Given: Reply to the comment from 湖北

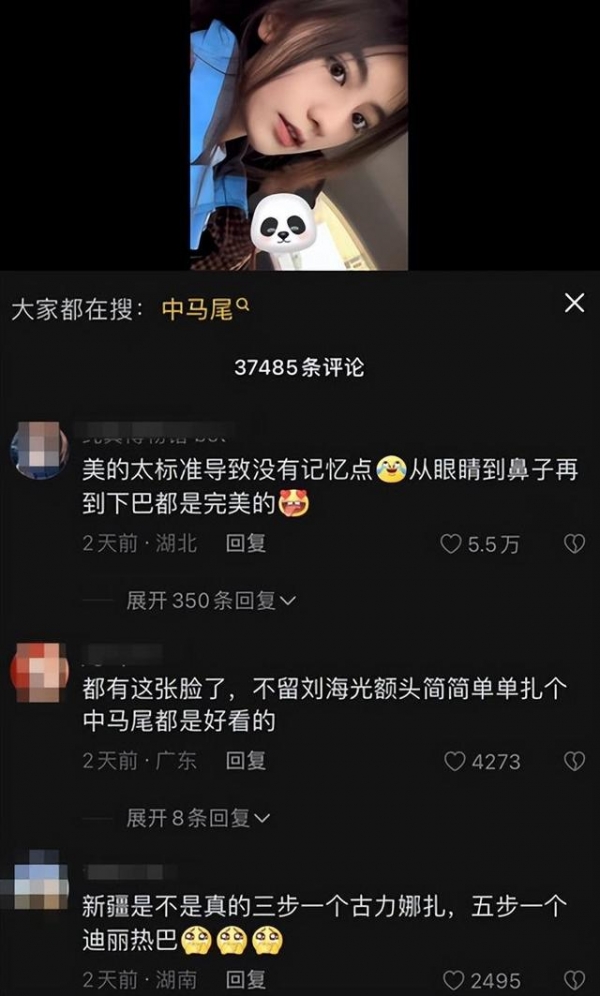Looking at the screenshot, I should point(246,544).
